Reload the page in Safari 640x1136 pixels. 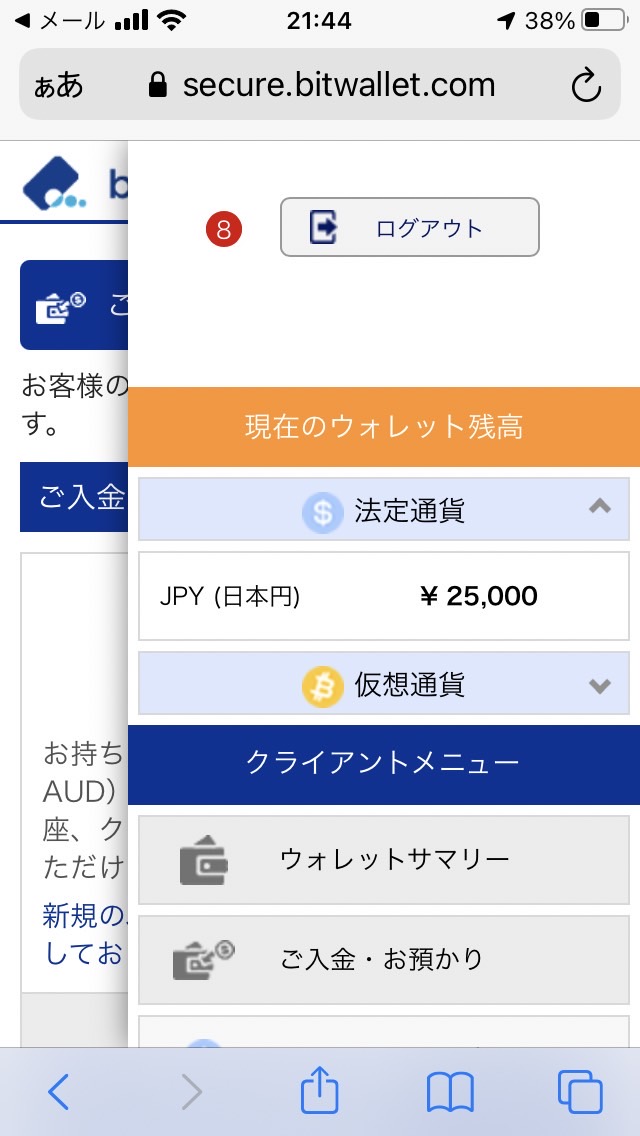[586, 85]
